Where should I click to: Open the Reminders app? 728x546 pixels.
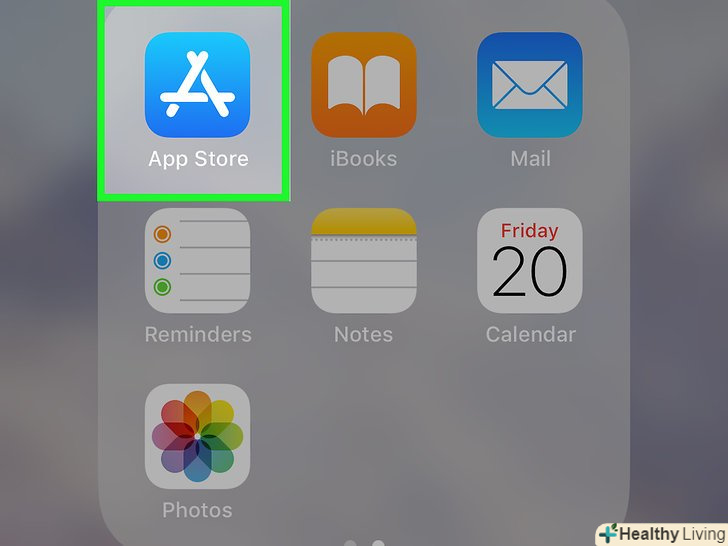click(197, 261)
